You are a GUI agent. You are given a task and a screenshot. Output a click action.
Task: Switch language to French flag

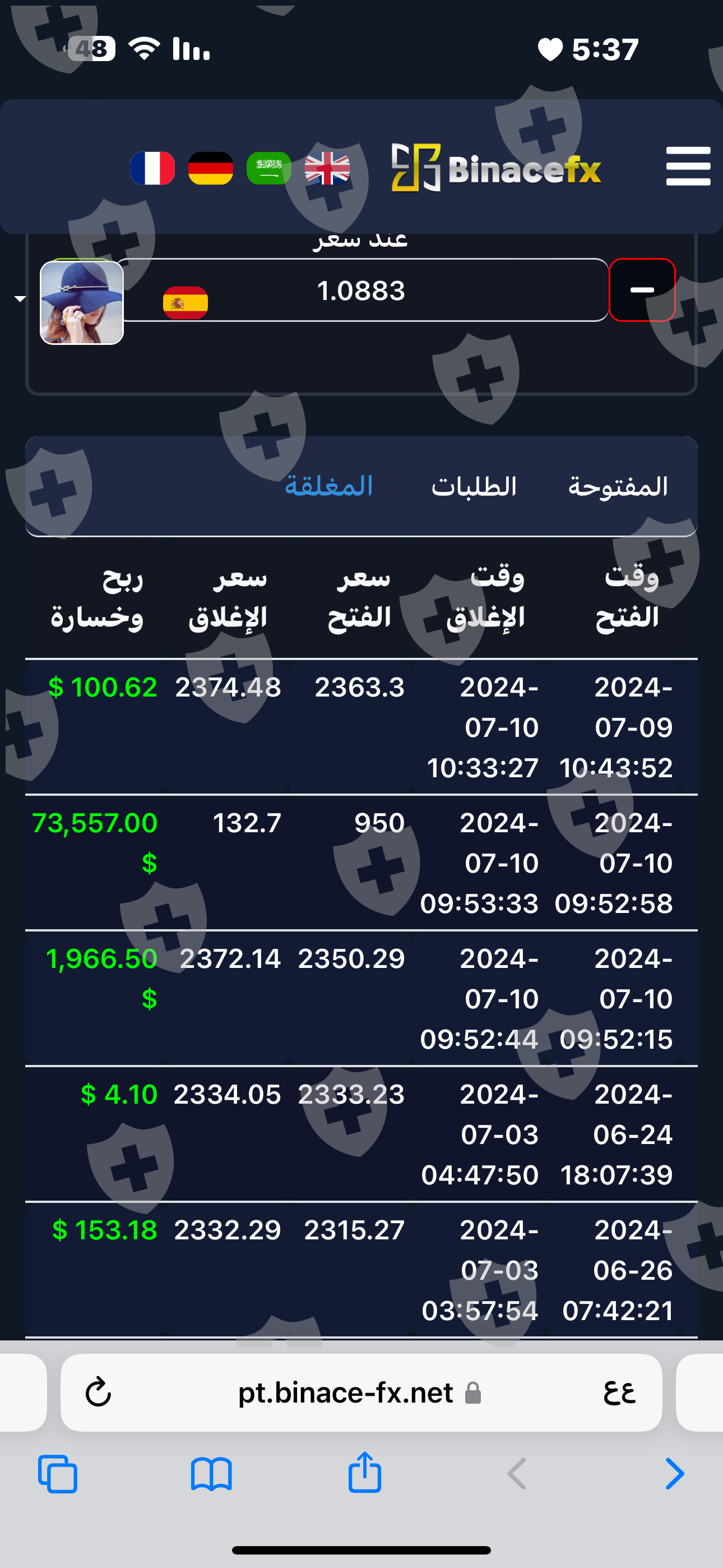[x=152, y=168]
